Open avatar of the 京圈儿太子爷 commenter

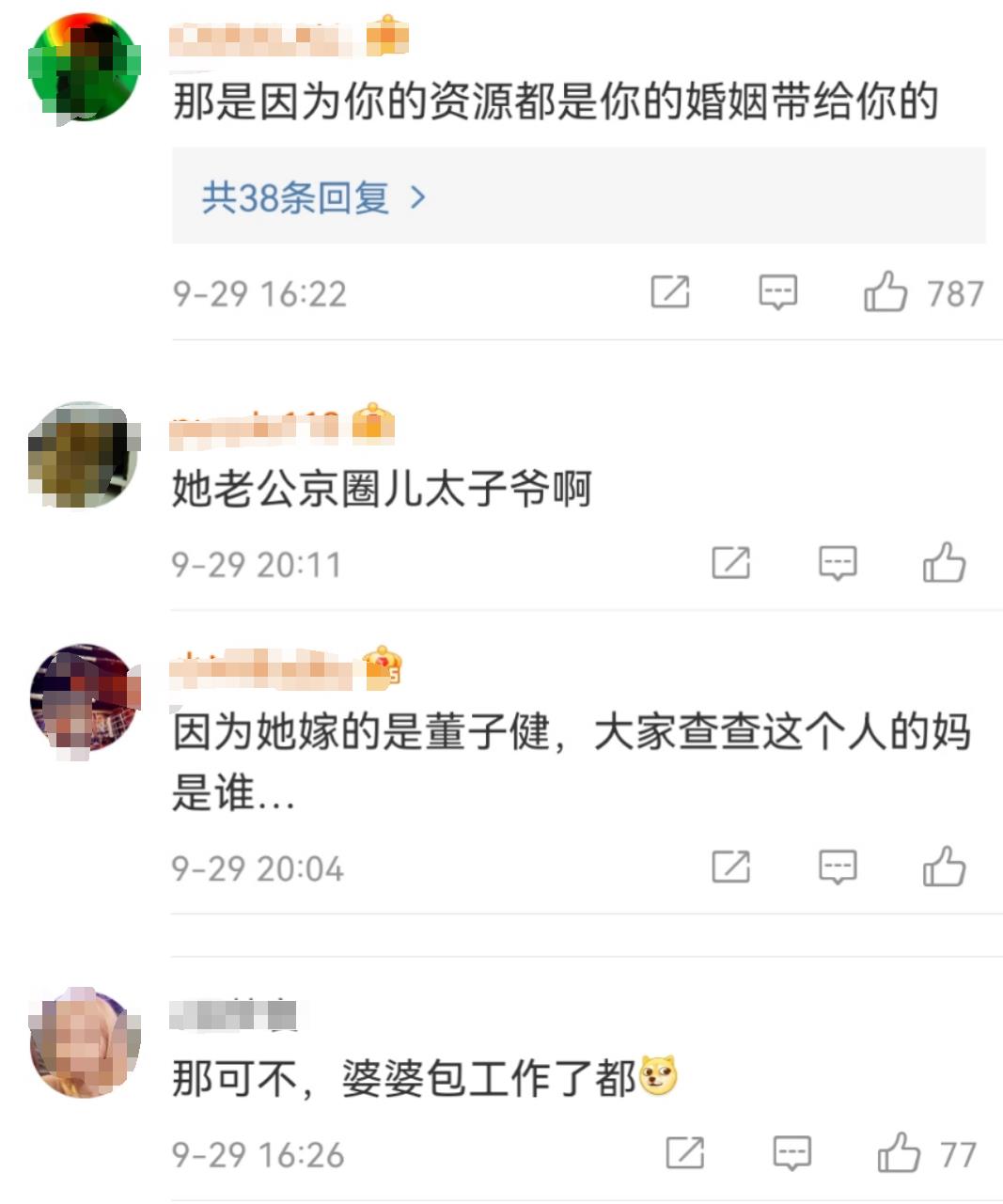click(x=84, y=455)
